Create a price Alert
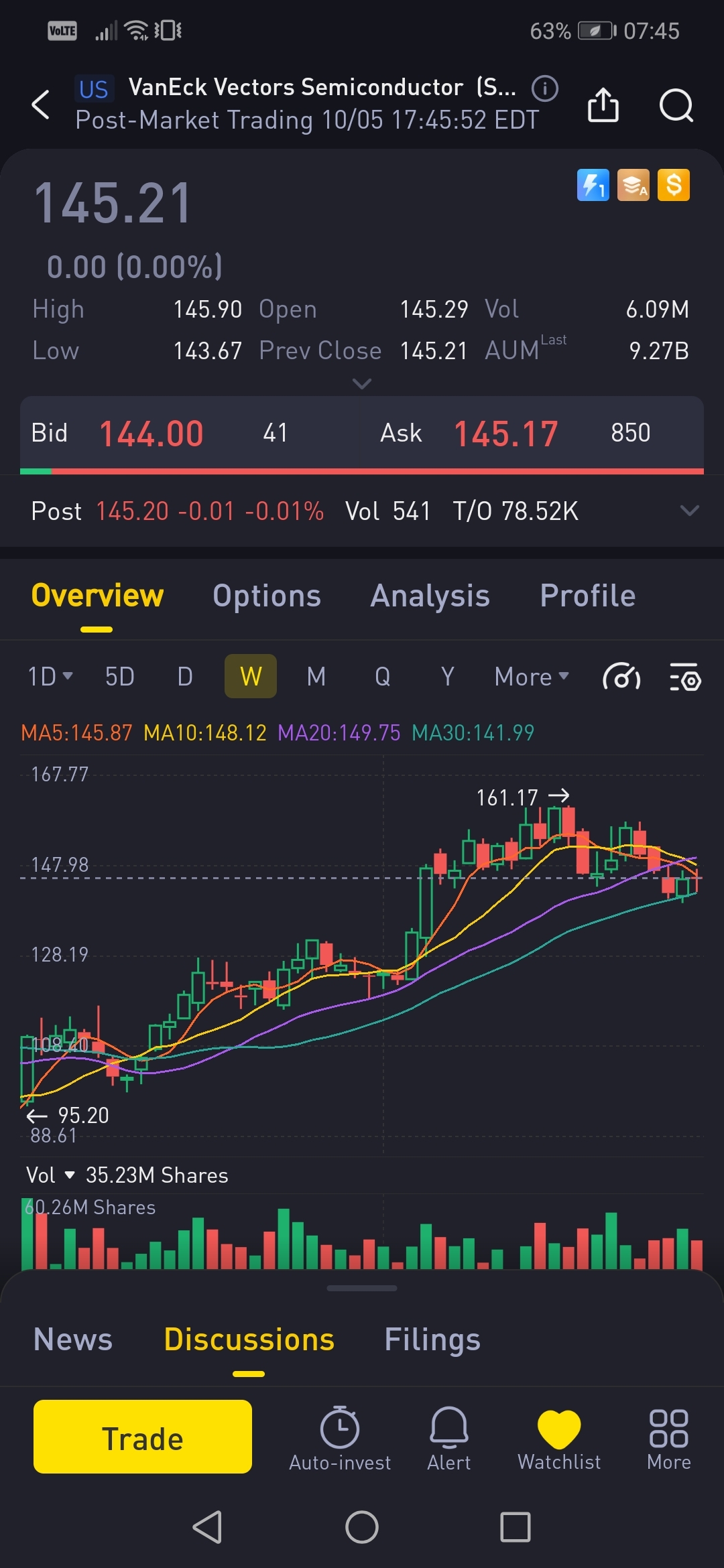This screenshot has width=724, height=1568. tap(448, 1438)
